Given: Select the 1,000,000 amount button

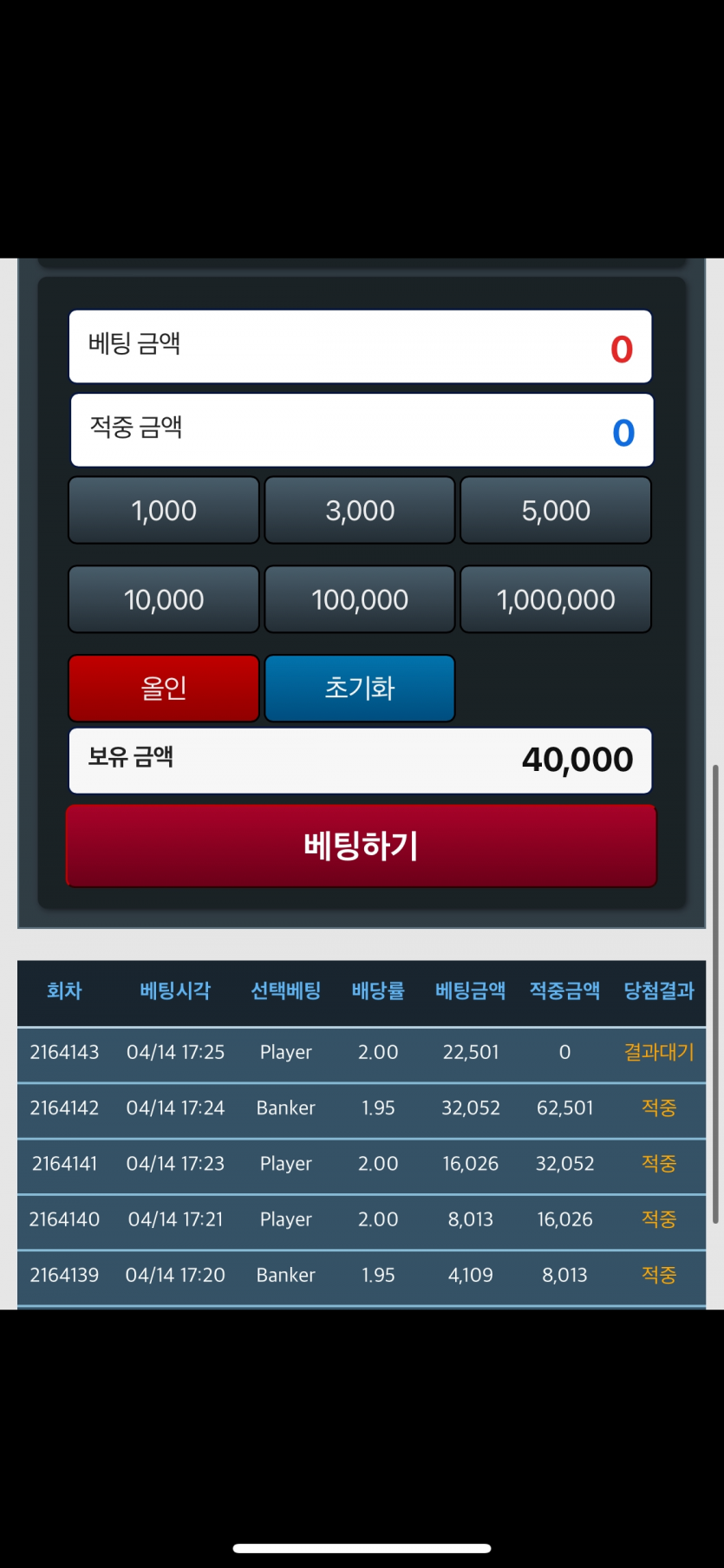Looking at the screenshot, I should (556, 599).
